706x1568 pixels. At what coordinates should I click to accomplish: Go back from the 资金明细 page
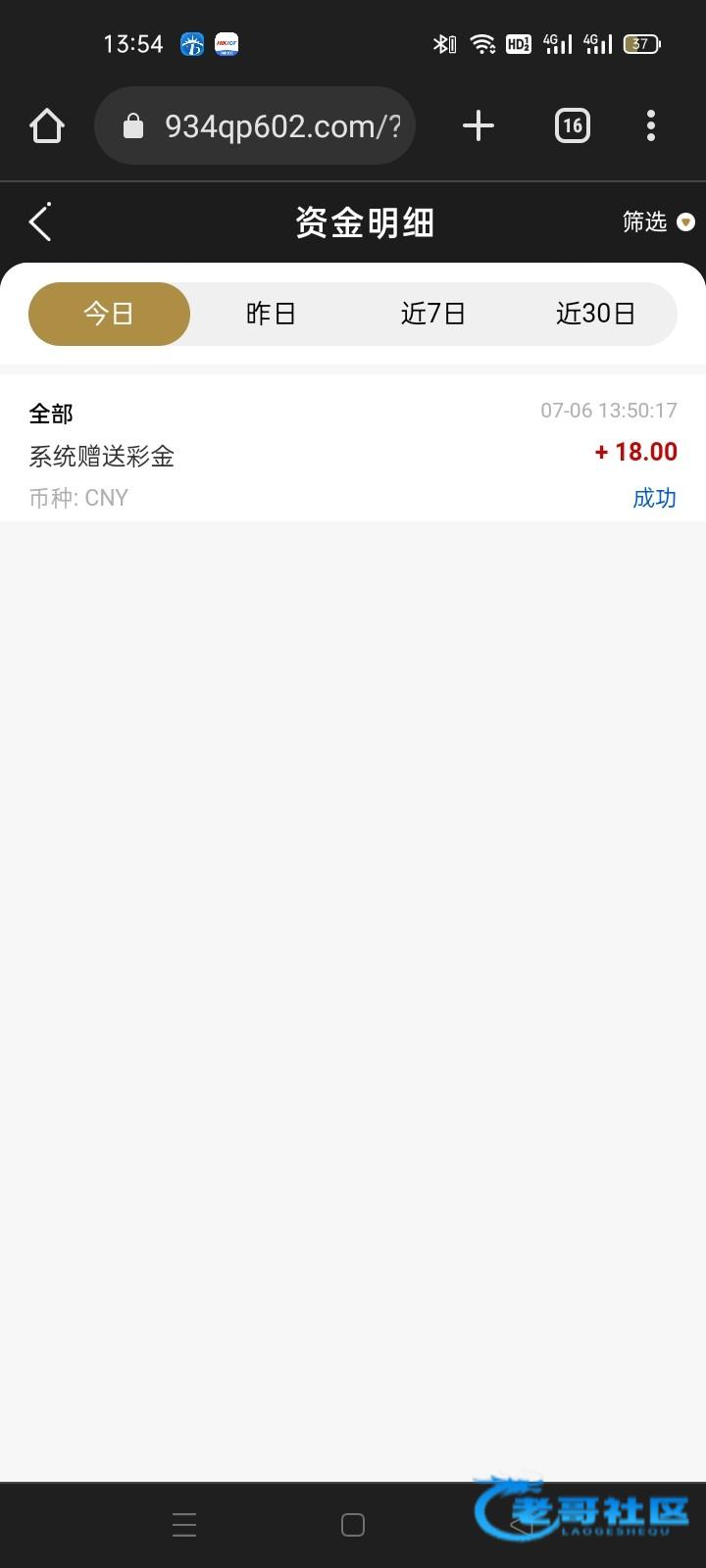(x=40, y=222)
